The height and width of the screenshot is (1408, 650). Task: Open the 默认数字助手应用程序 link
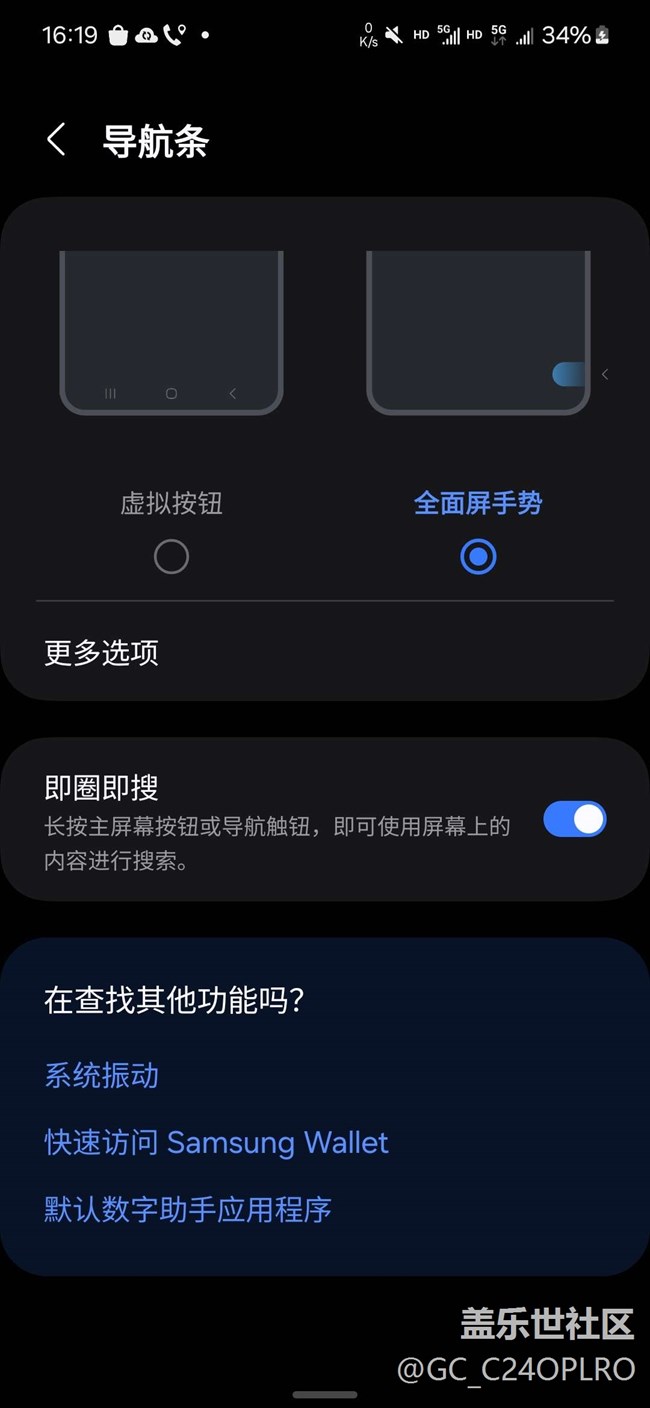click(x=188, y=1210)
